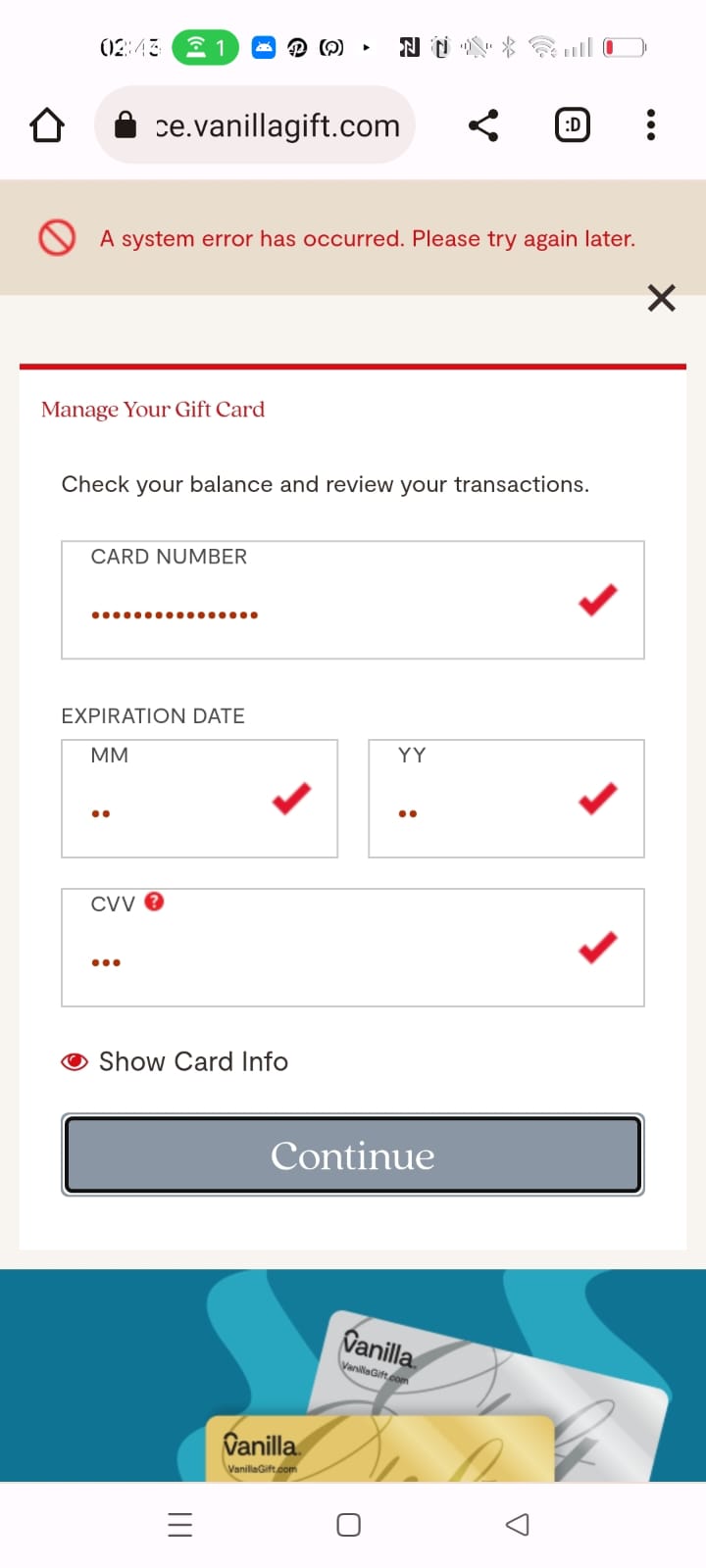The width and height of the screenshot is (706, 1568).
Task: Tap the Continue button
Action: (353, 1154)
